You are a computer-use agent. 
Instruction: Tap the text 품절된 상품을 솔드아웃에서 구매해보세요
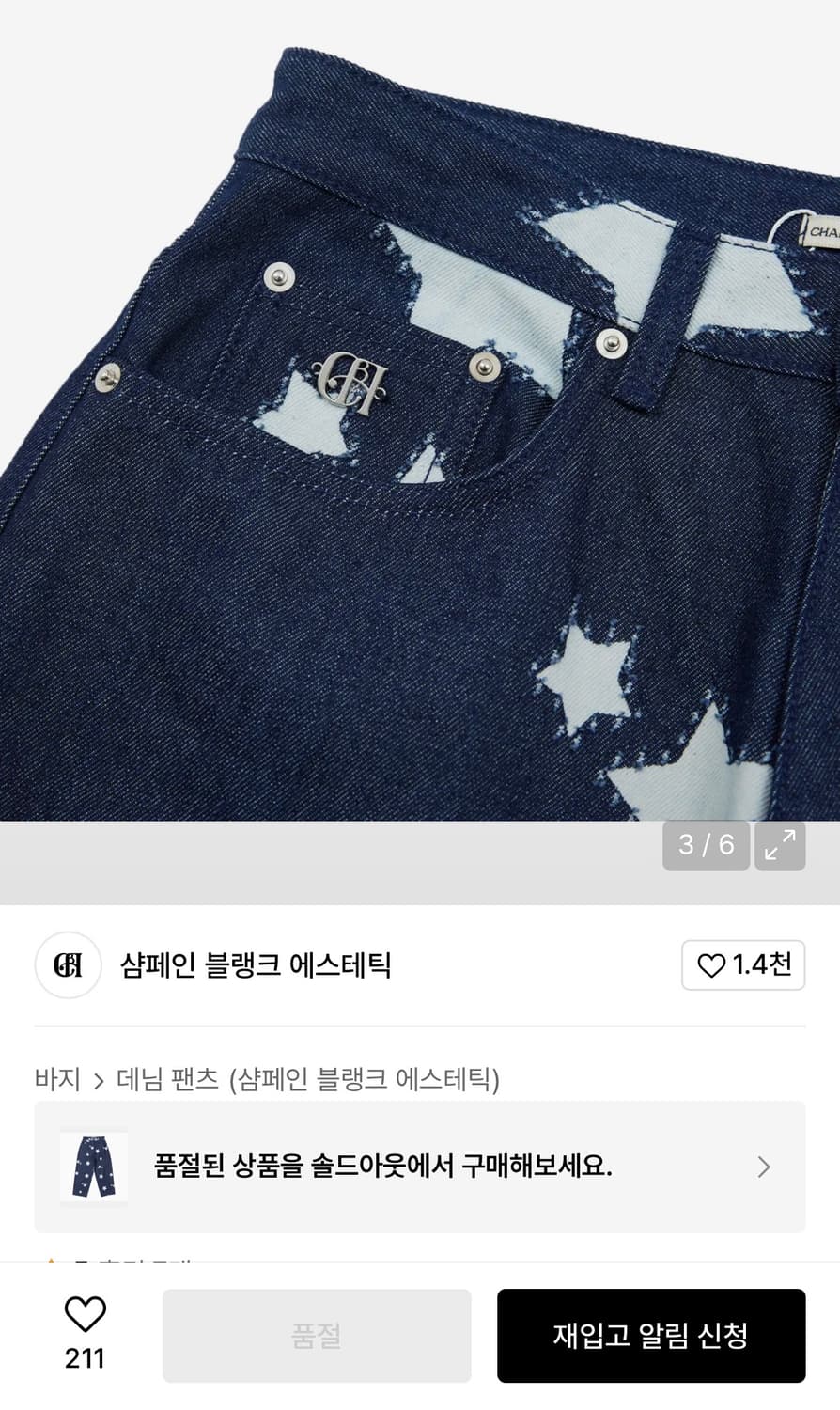tap(384, 1167)
